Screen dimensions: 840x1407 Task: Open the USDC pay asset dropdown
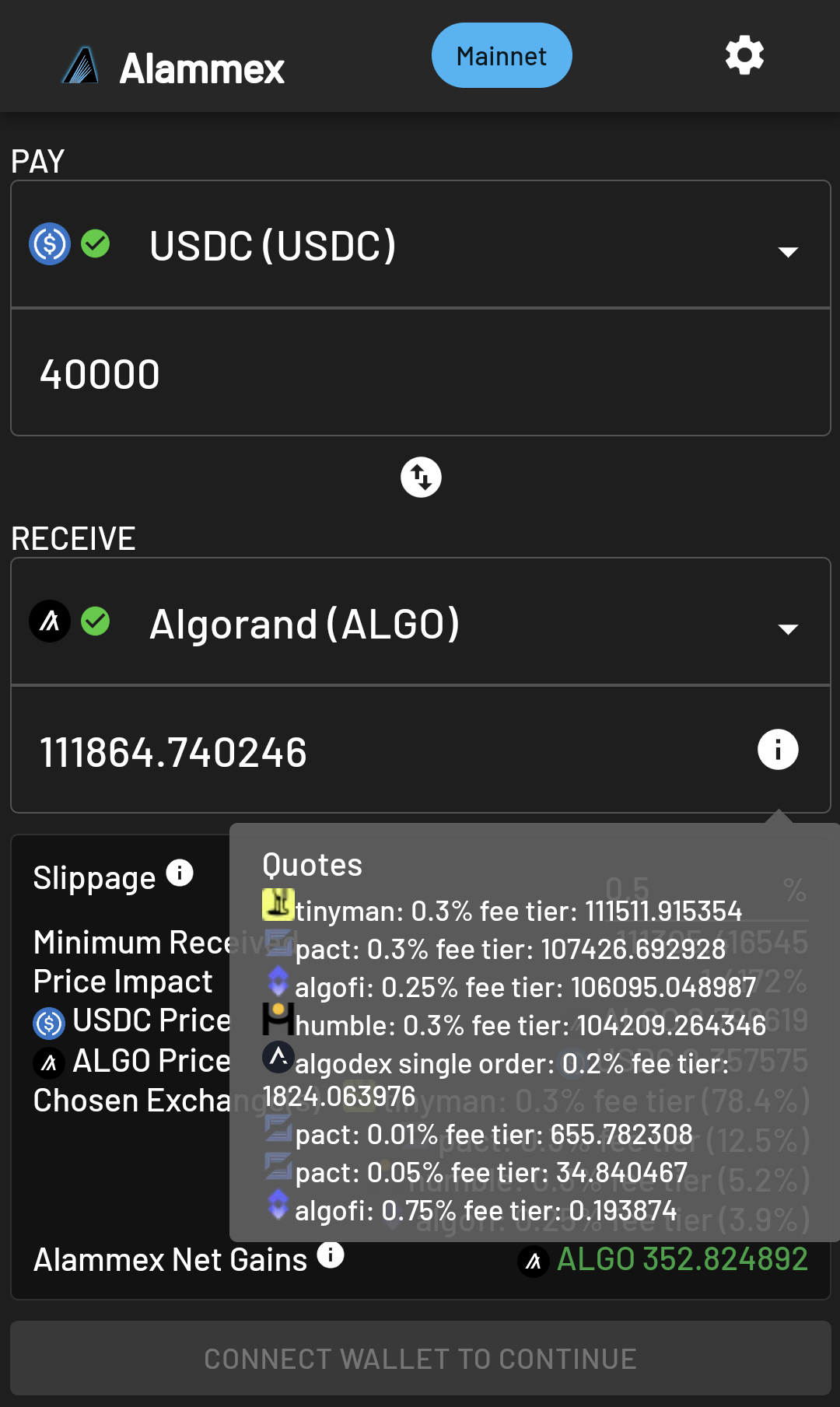(x=421, y=245)
